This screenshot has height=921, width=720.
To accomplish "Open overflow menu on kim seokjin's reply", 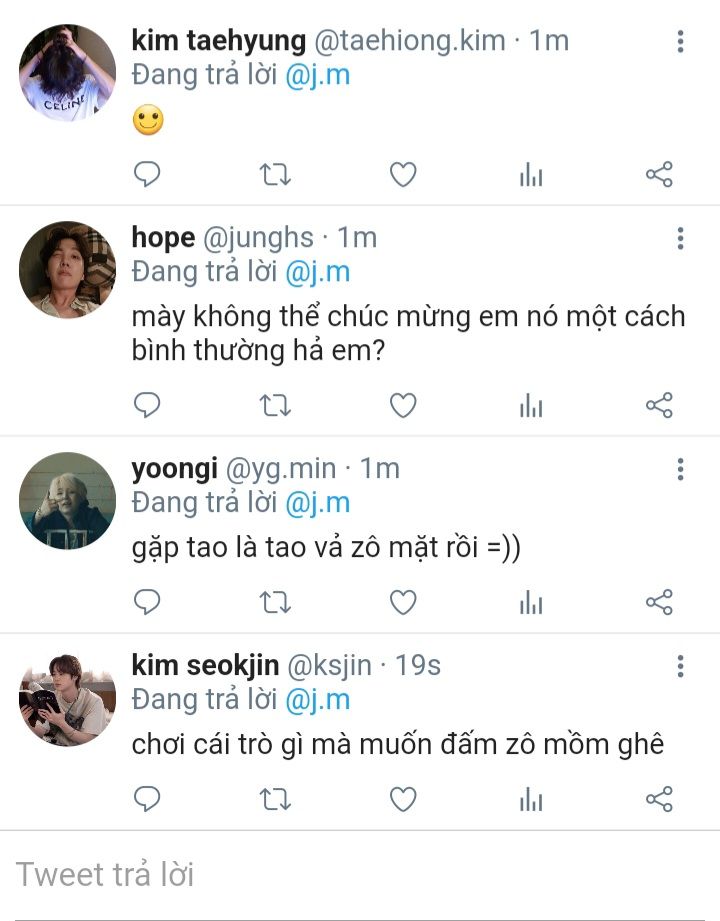I will pos(680,666).
